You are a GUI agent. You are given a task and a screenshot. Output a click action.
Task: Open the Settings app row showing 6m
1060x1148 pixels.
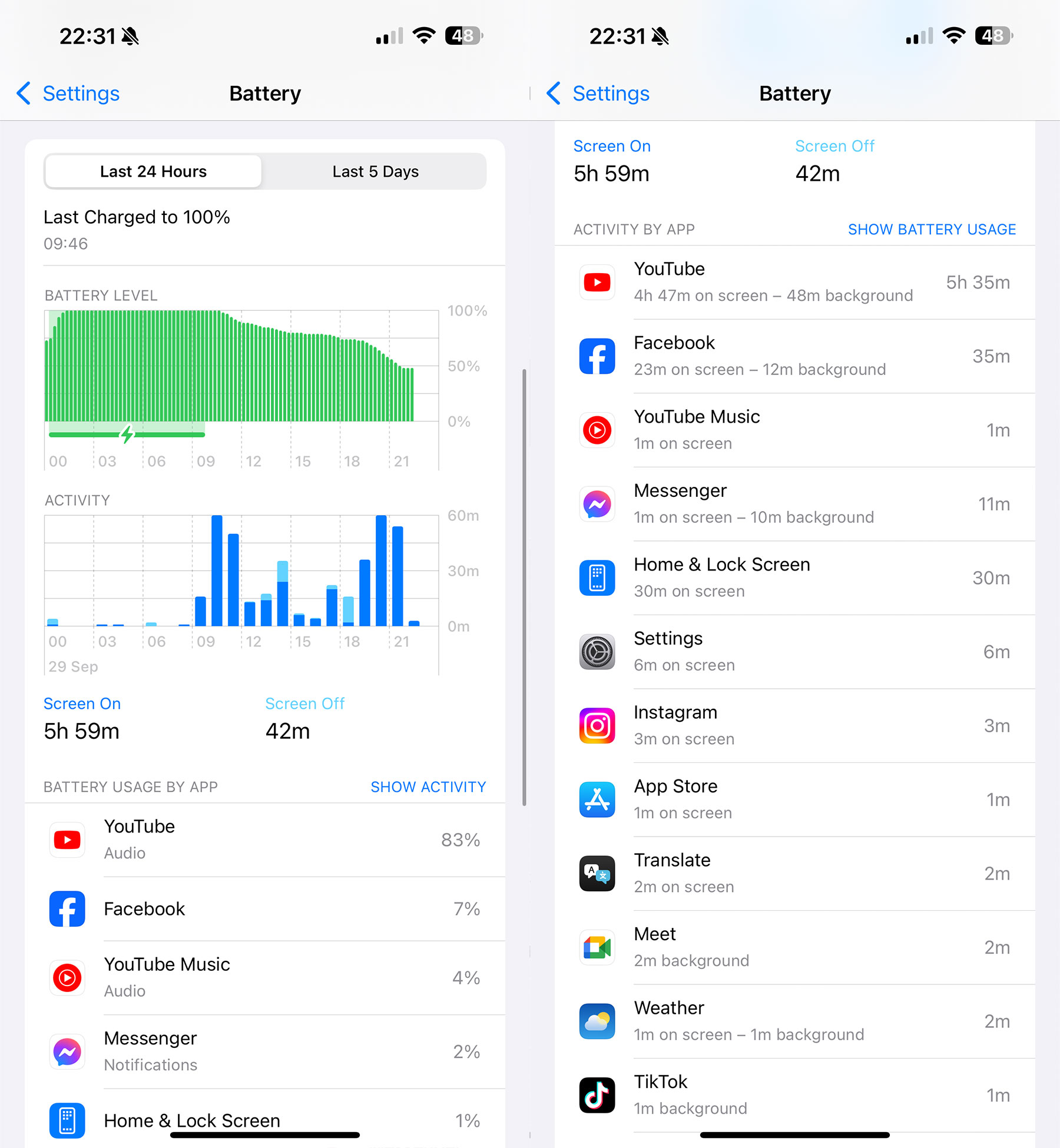(795, 652)
